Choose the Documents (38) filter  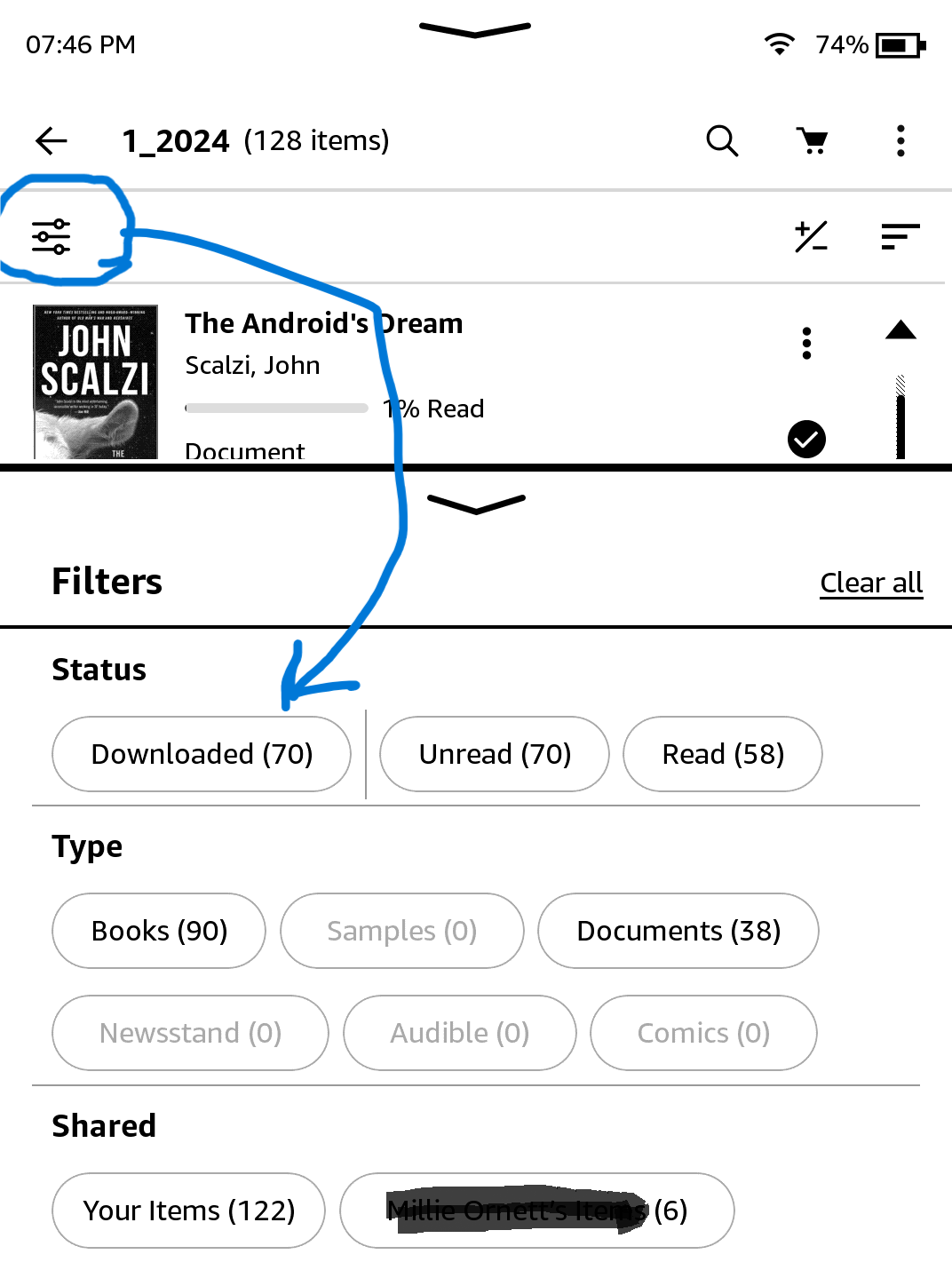[678, 931]
